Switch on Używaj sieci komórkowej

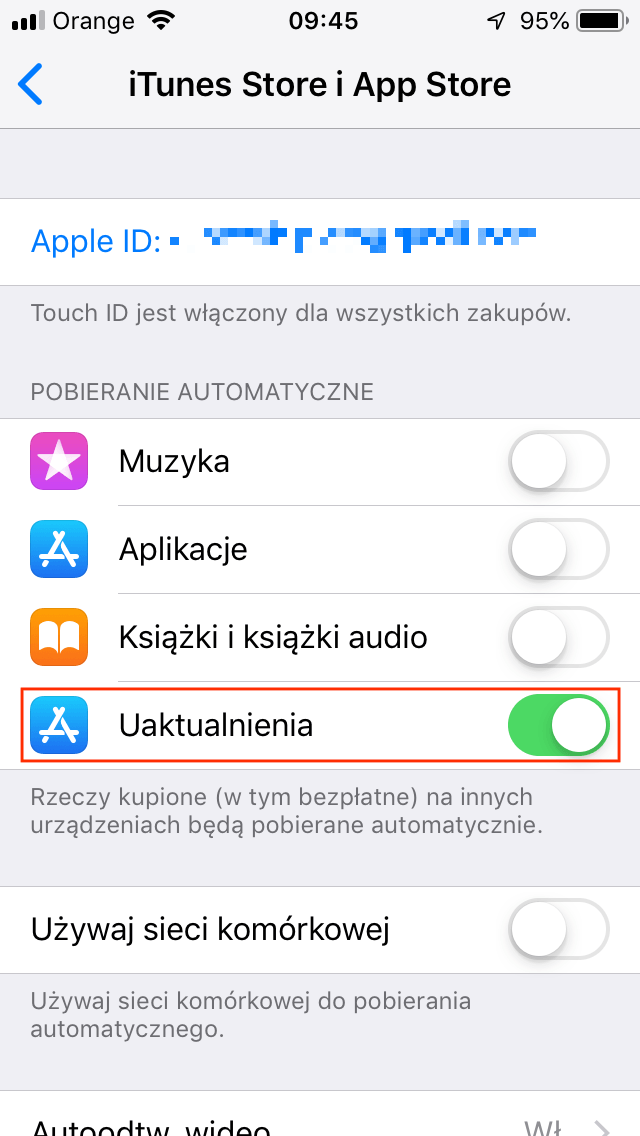(559, 930)
